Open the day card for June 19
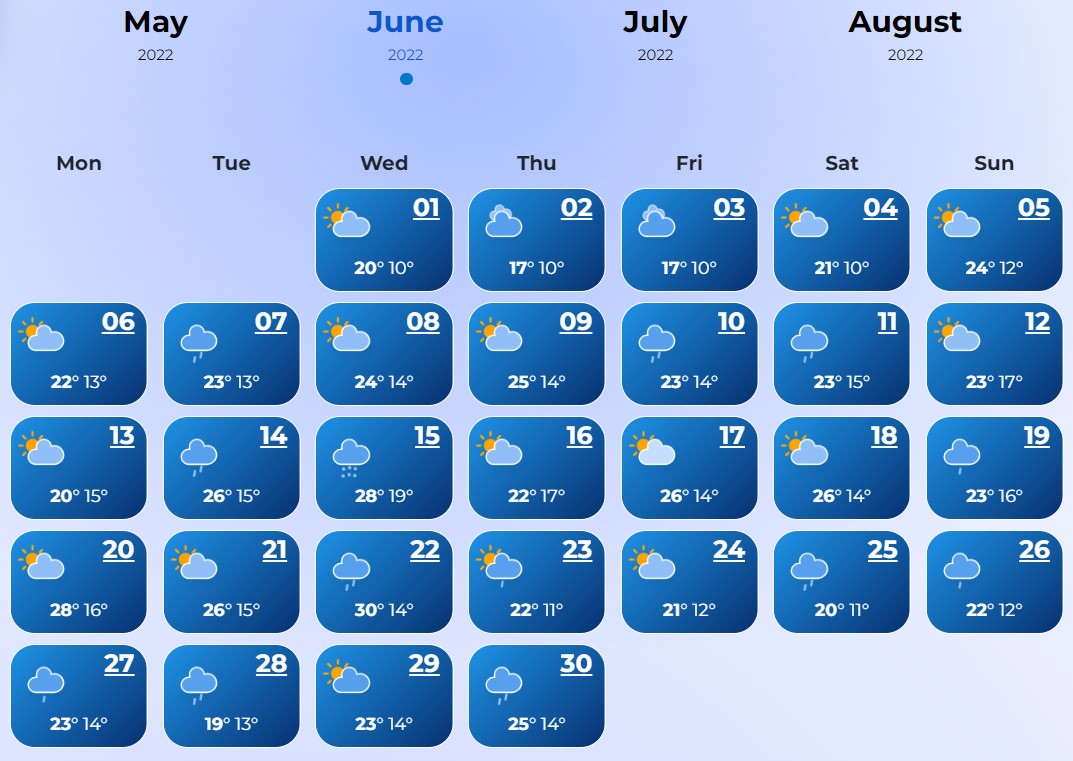The width and height of the screenshot is (1073, 761). coord(994,468)
